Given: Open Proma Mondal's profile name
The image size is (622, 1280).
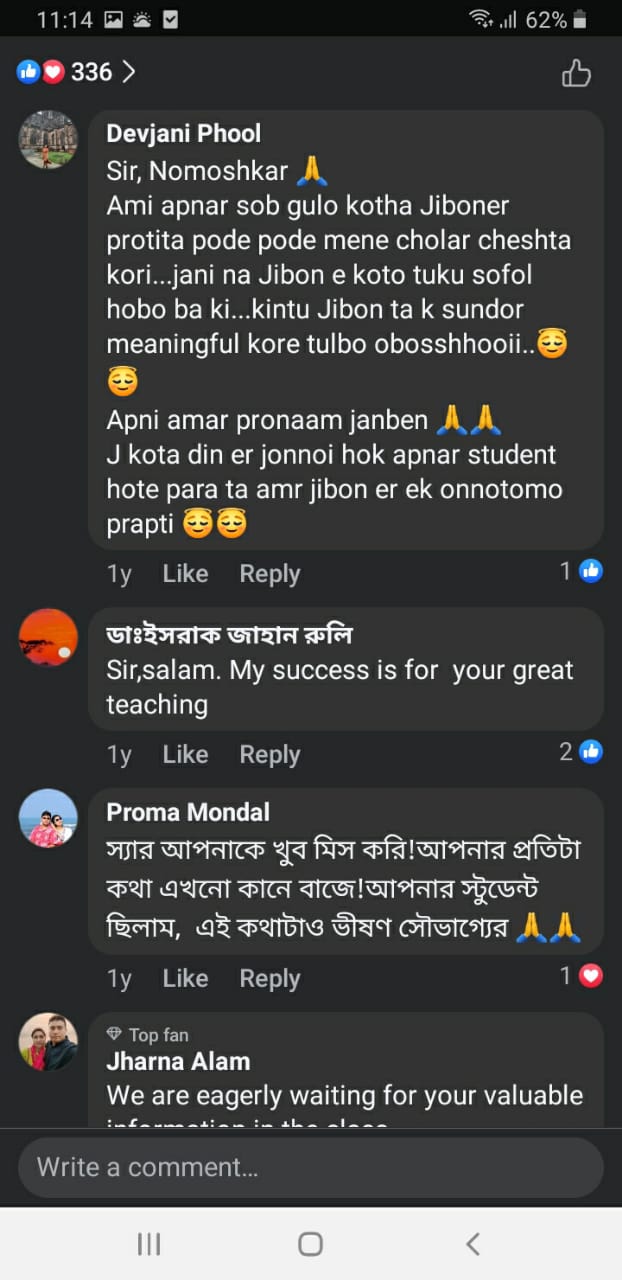Looking at the screenshot, I should click(x=188, y=812).
